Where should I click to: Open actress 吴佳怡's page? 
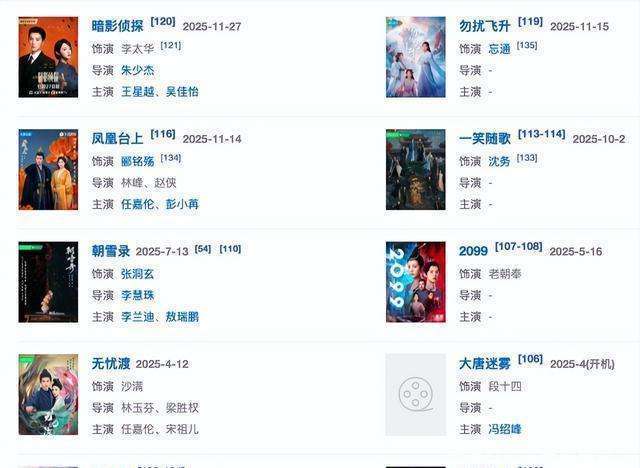(180, 91)
